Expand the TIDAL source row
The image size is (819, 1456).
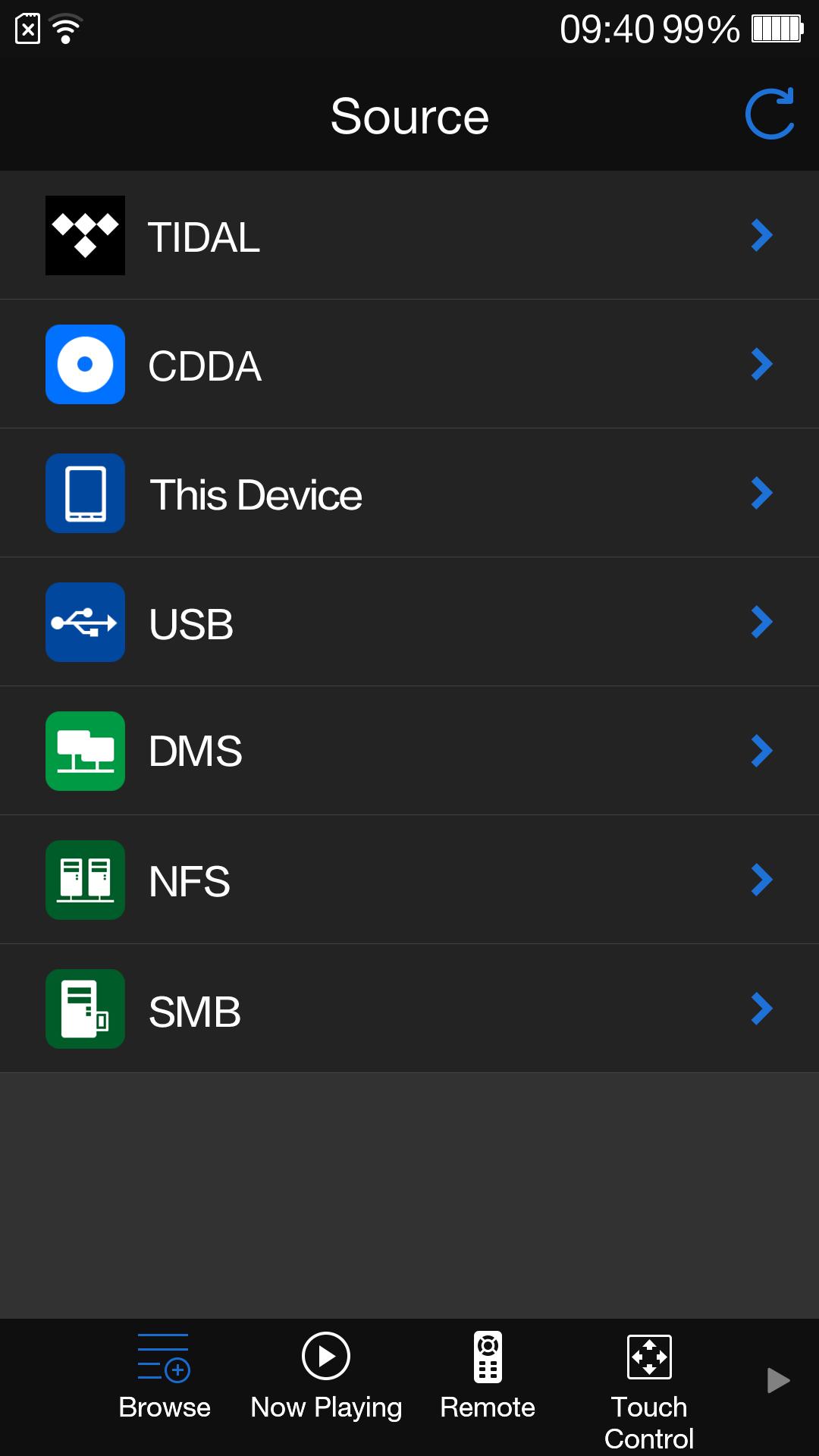(761, 235)
